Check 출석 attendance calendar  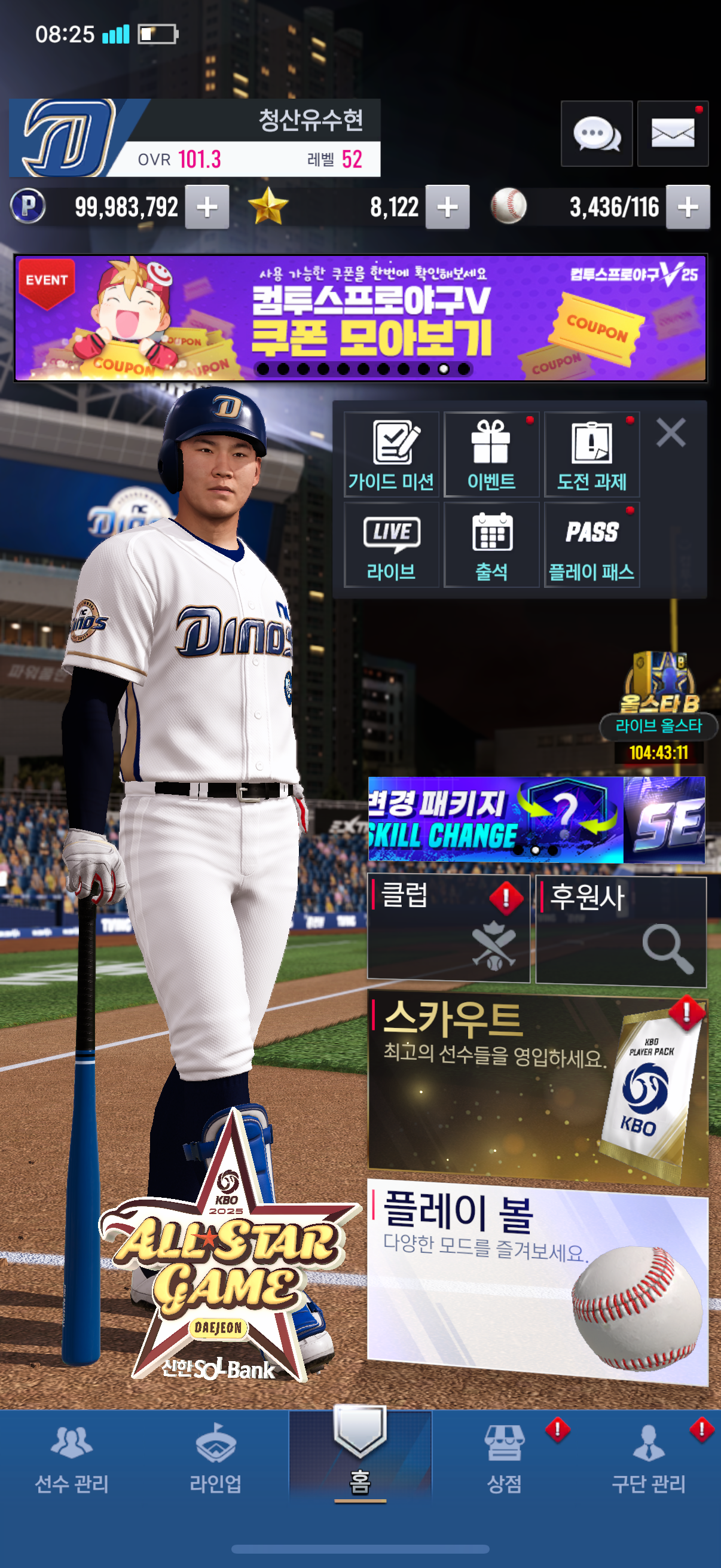click(491, 545)
